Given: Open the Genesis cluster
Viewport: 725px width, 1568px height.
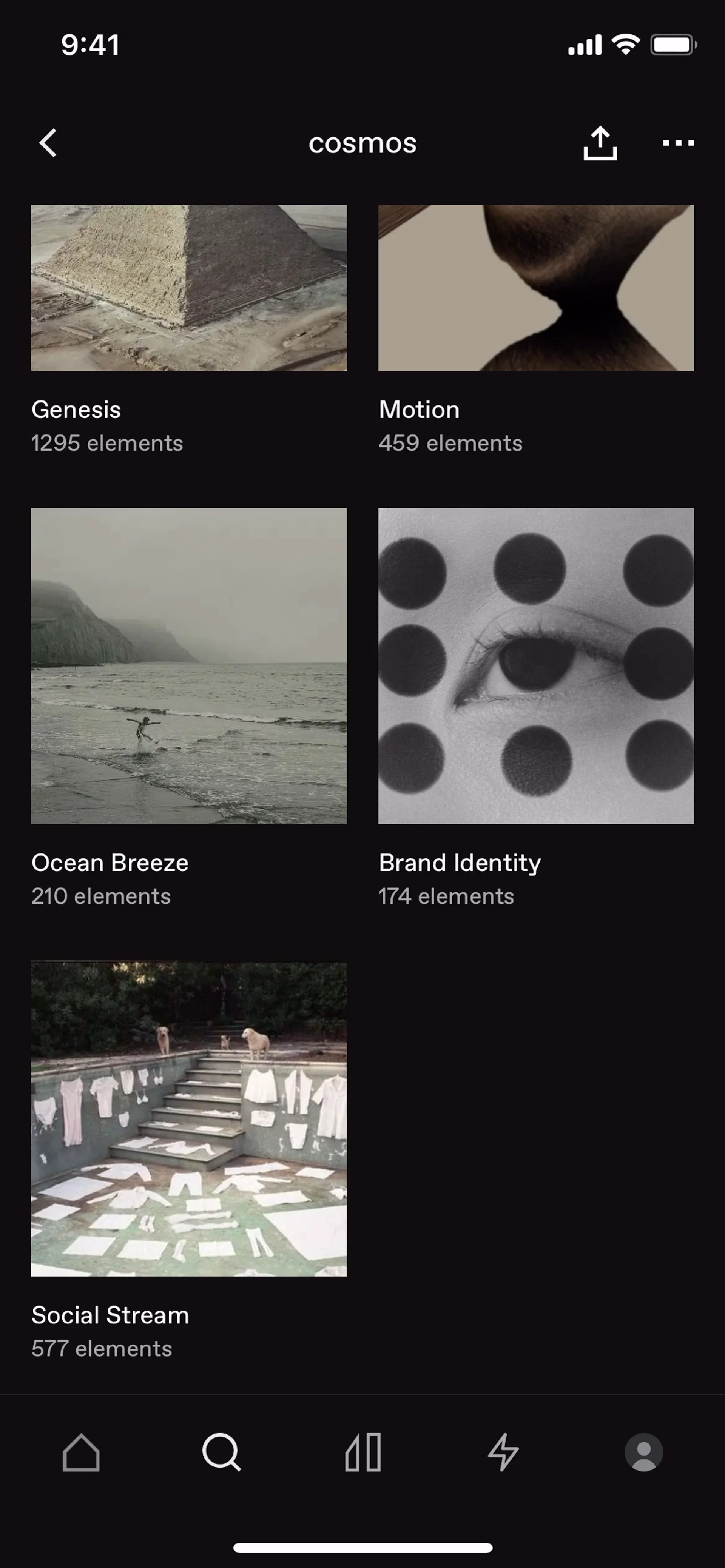Looking at the screenshot, I should coord(189,288).
